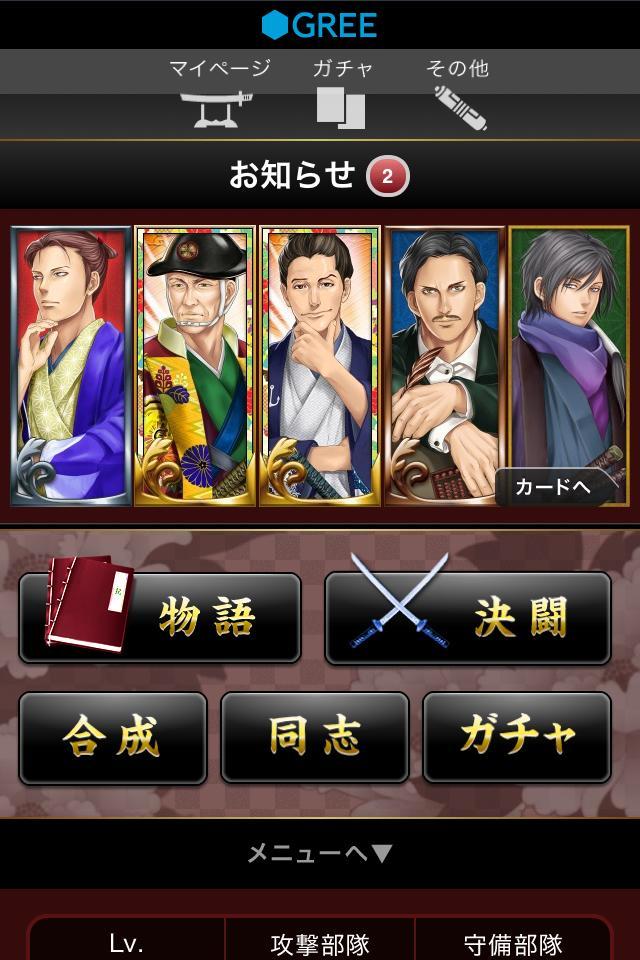640x960 pixels.
Task: Open the お知らせ notifications banner
Action: [320, 176]
